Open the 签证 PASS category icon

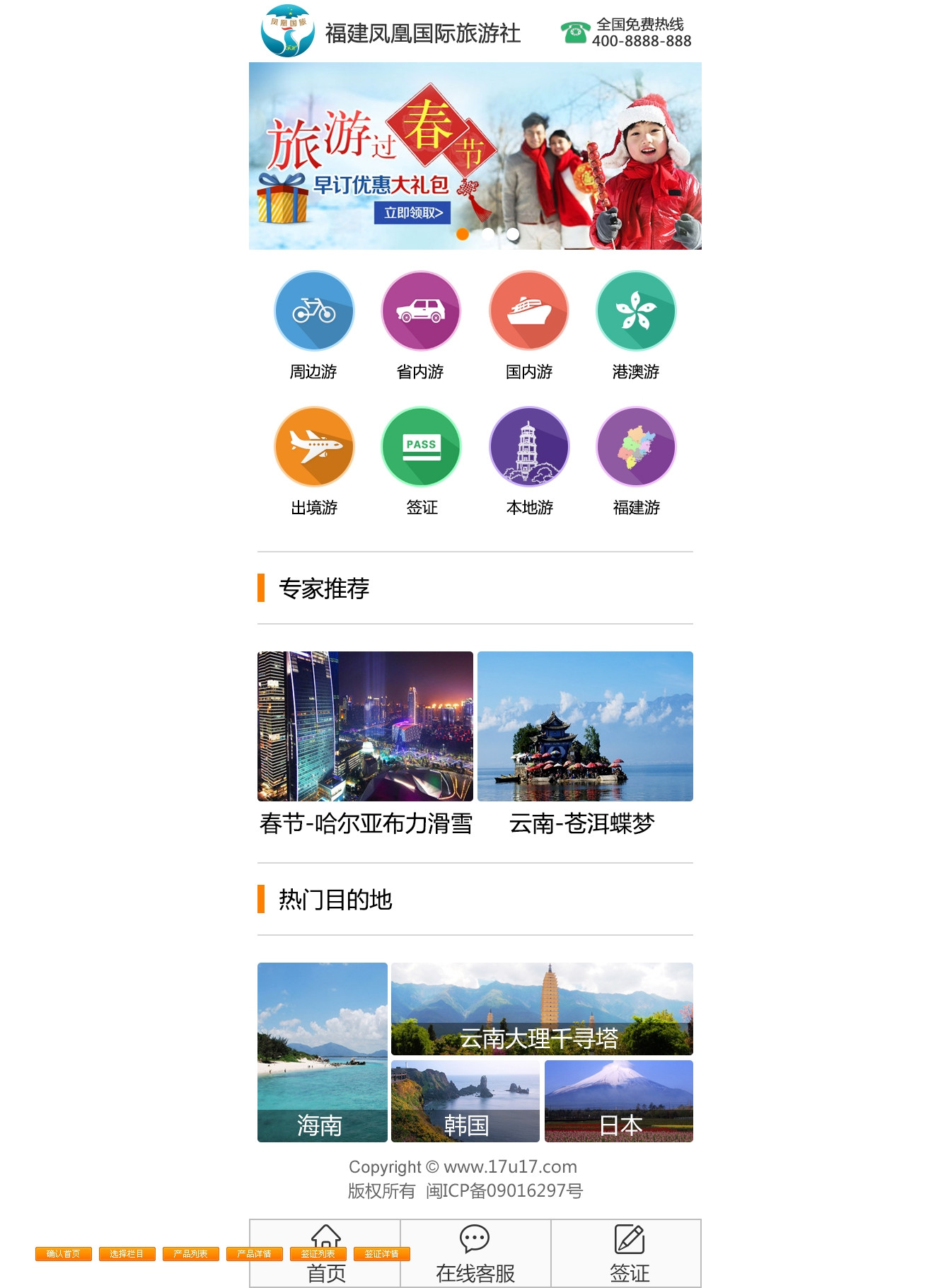point(421,446)
